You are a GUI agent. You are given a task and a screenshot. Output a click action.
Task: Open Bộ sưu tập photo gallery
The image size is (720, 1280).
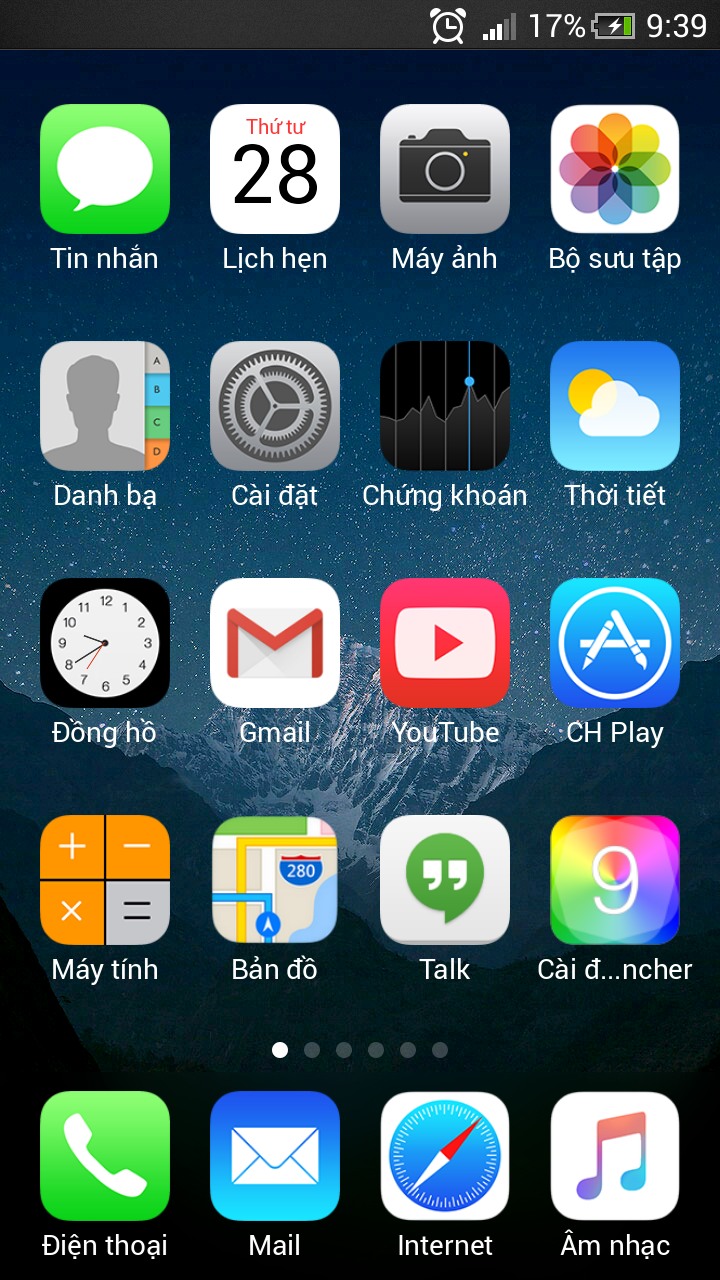tap(615, 169)
